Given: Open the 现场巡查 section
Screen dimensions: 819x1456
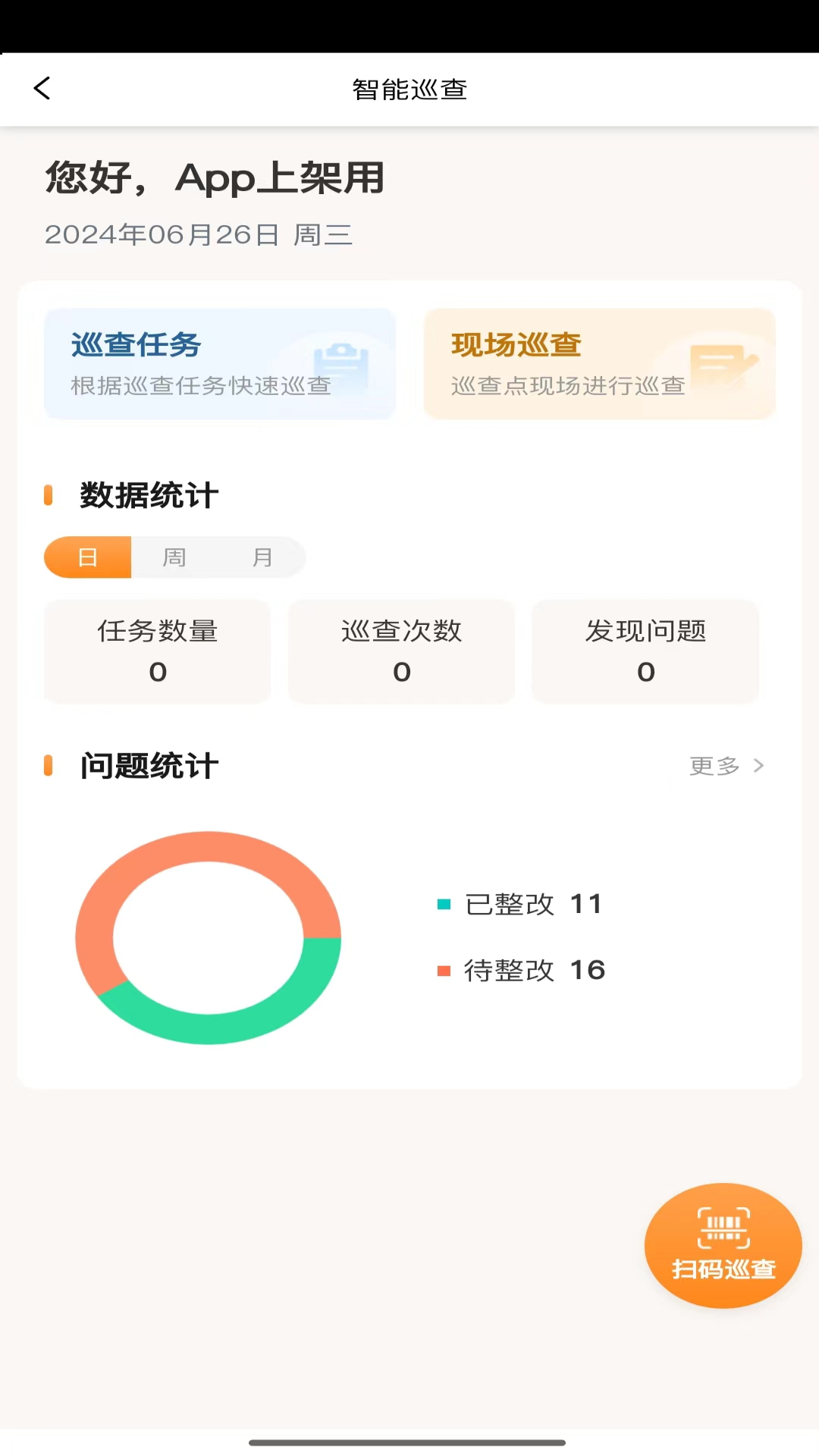Looking at the screenshot, I should click(x=599, y=364).
